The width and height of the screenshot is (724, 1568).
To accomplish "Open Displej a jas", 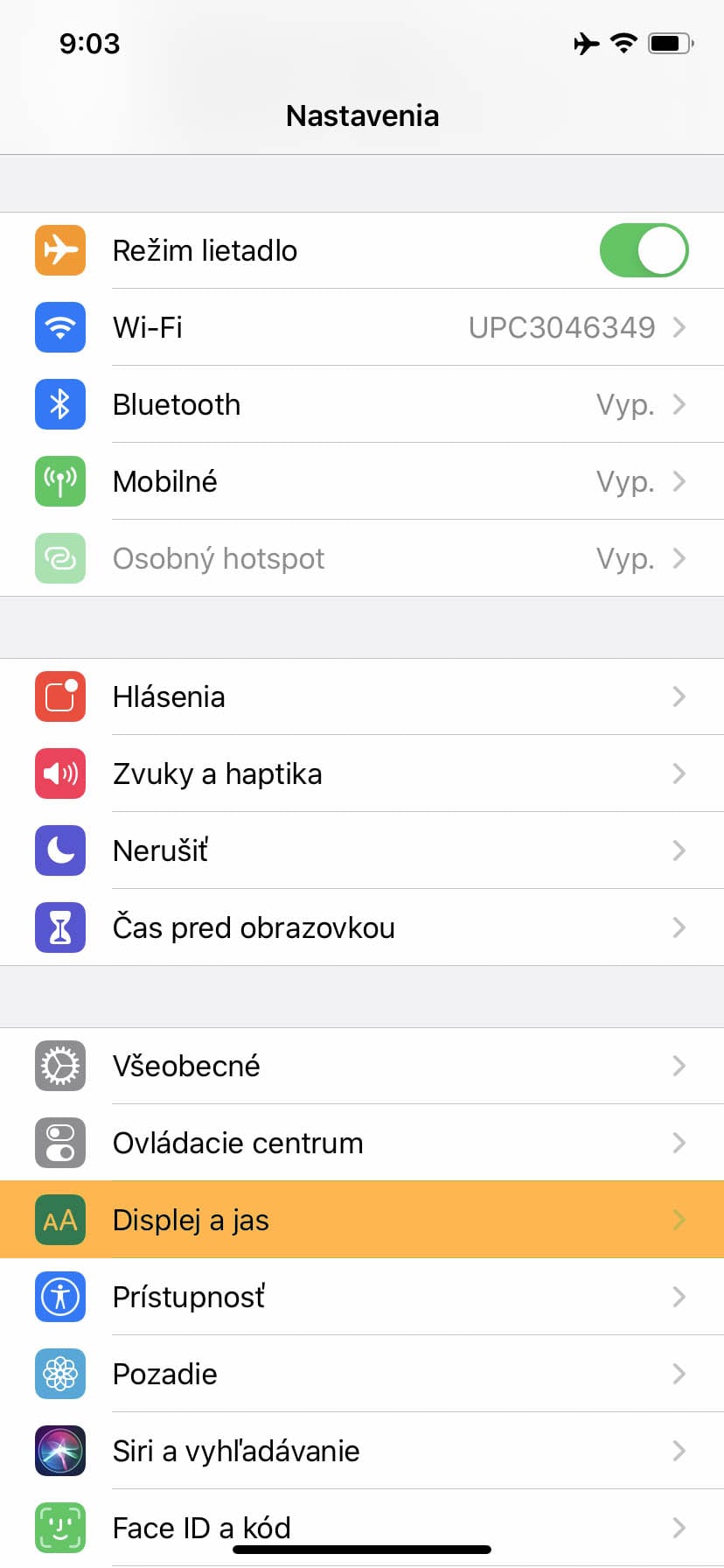I will (x=362, y=1220).
